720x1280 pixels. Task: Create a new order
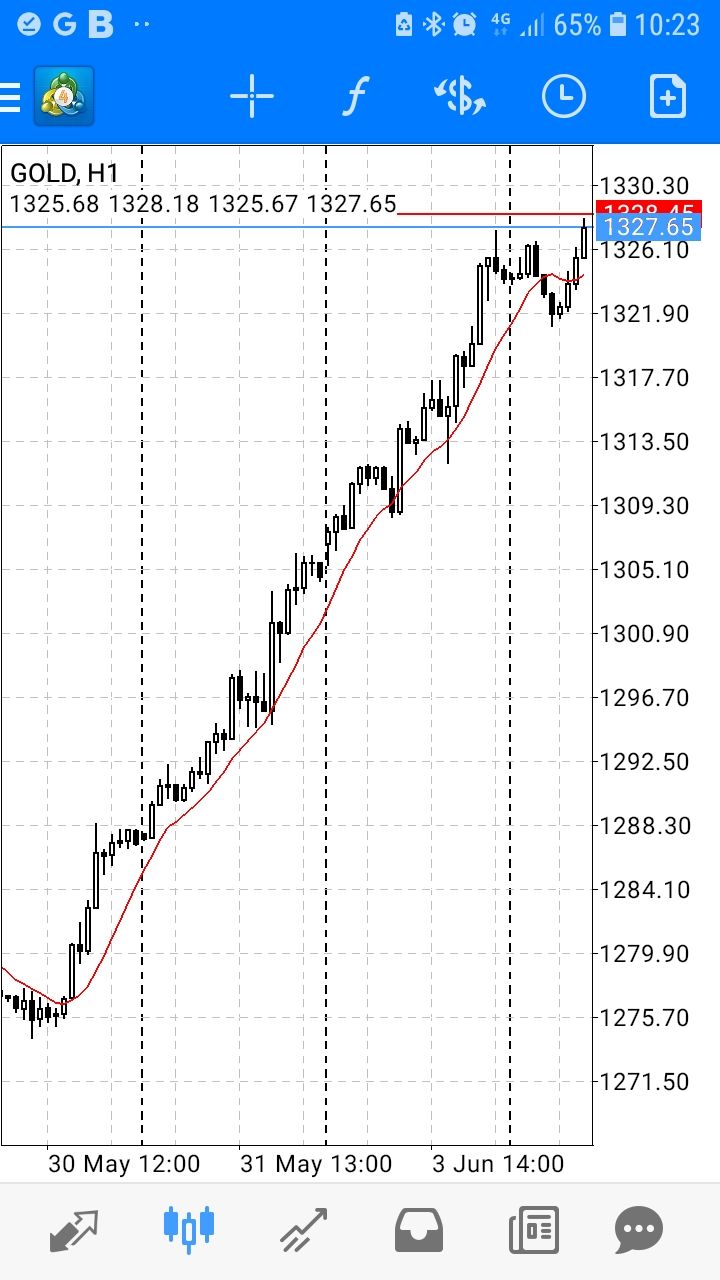667,97
